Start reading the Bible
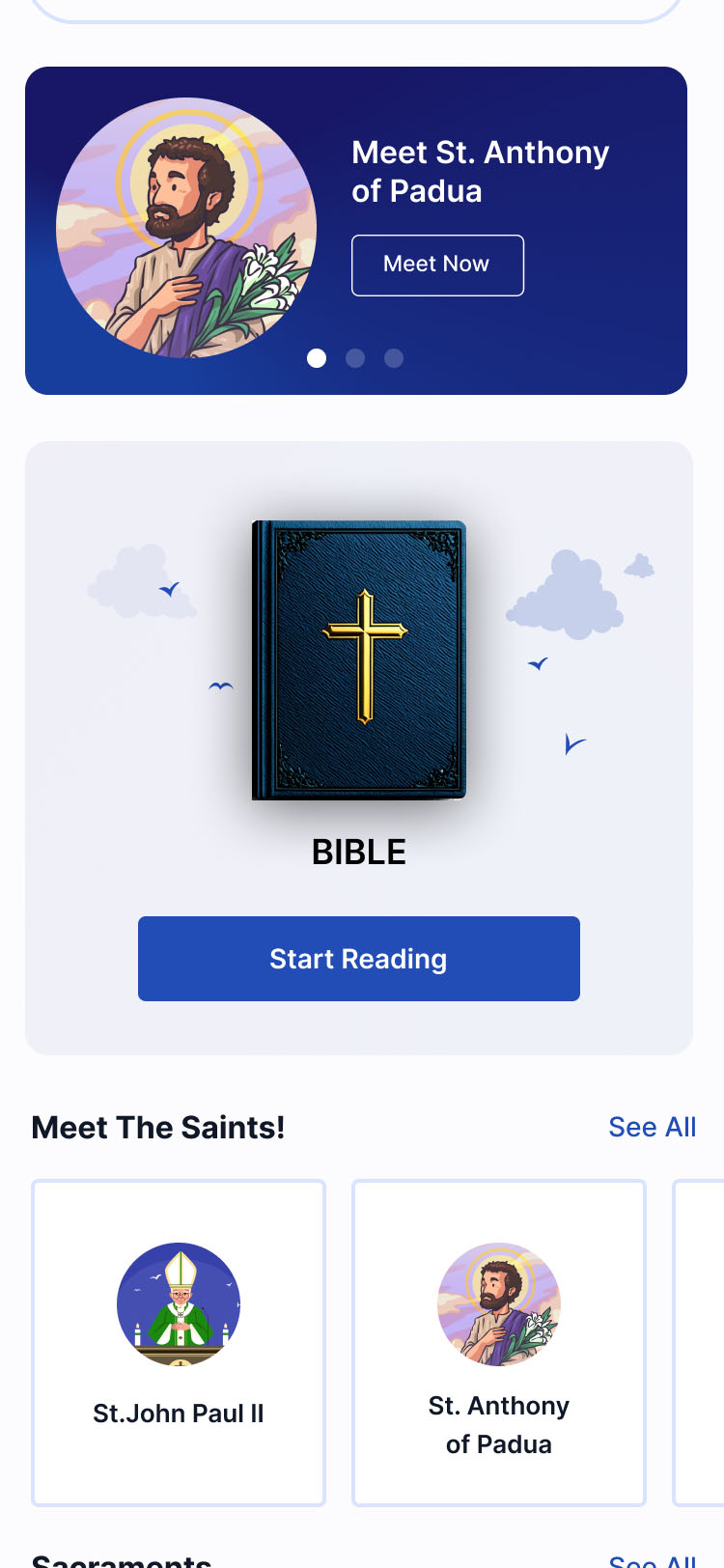Screen dimensions: 724x1568 tap(358, 959)
